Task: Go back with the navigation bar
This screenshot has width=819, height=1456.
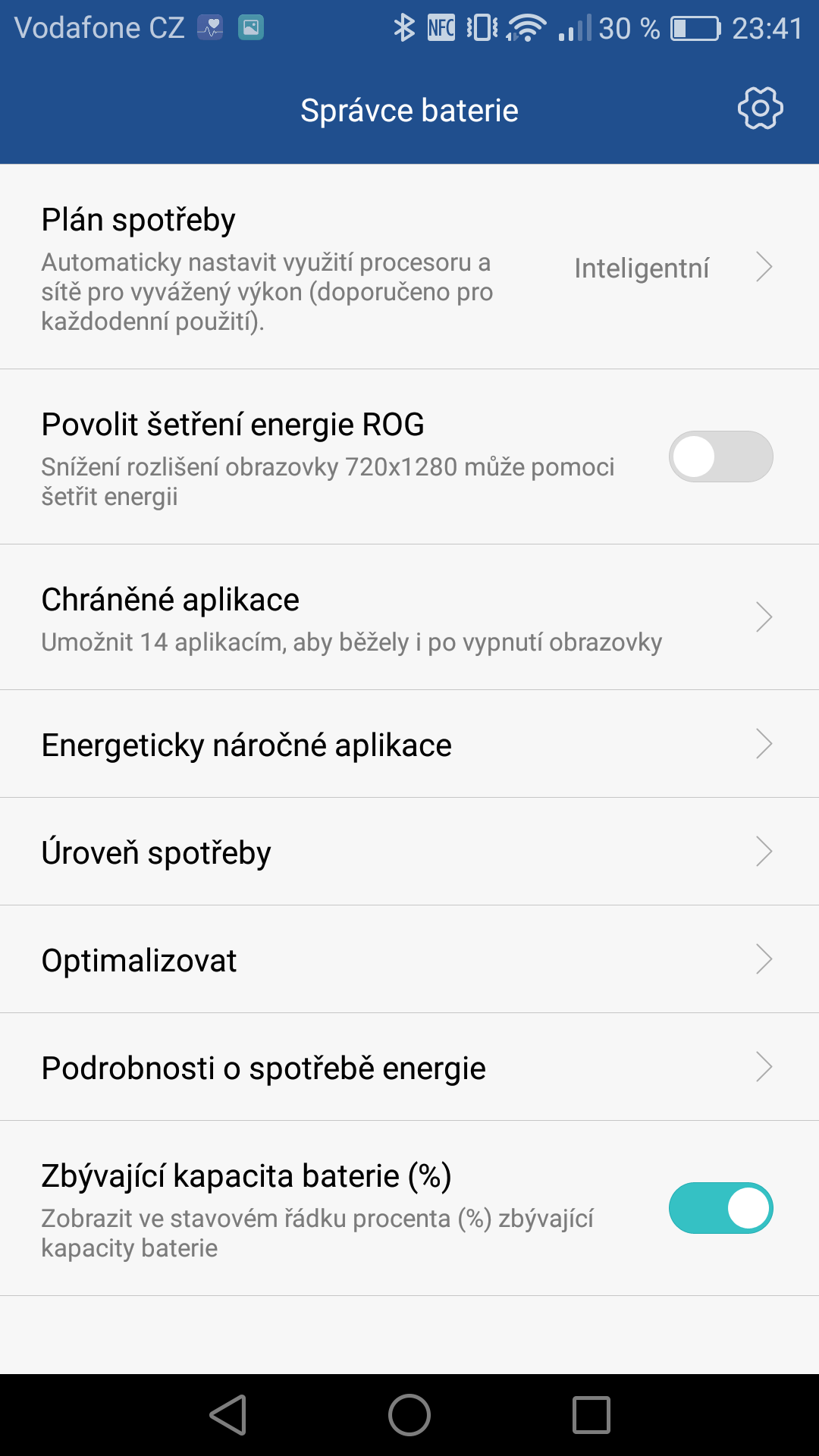Action: click(228, 1415)
